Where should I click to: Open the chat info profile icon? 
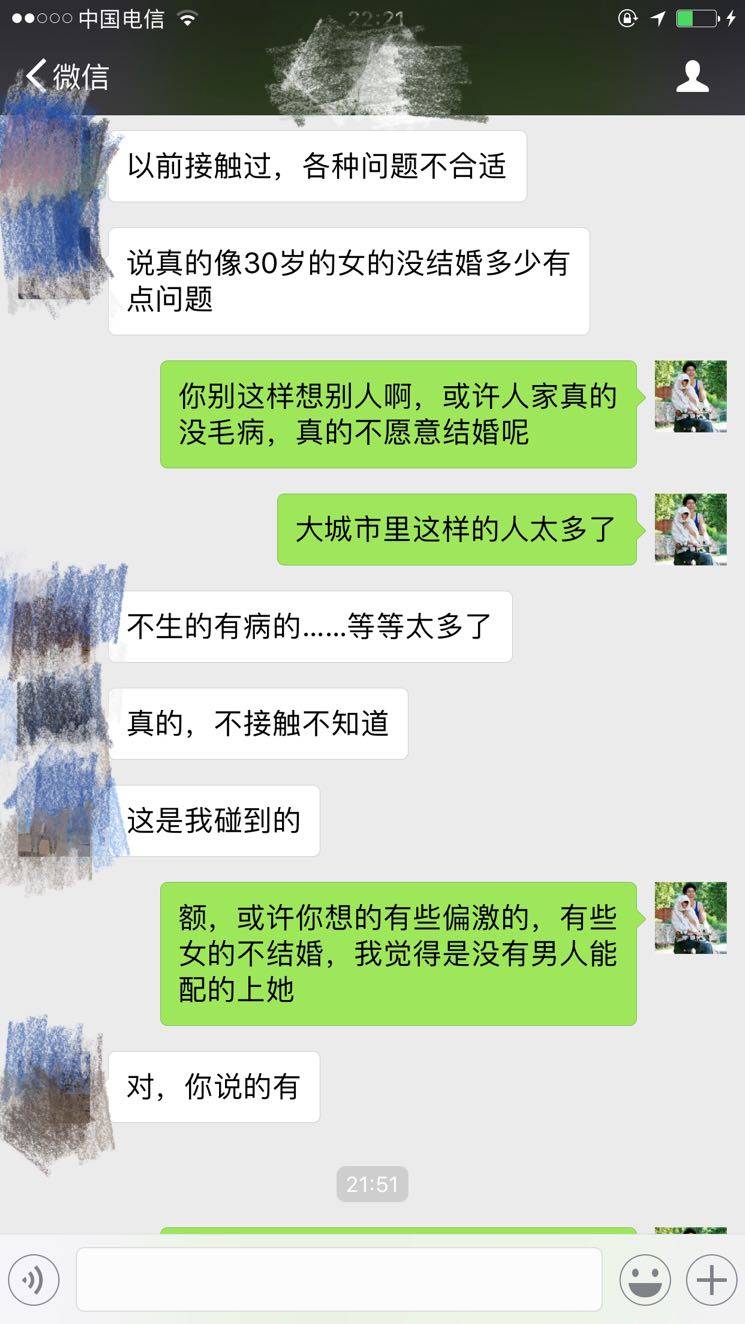click(x=692, y=76)
